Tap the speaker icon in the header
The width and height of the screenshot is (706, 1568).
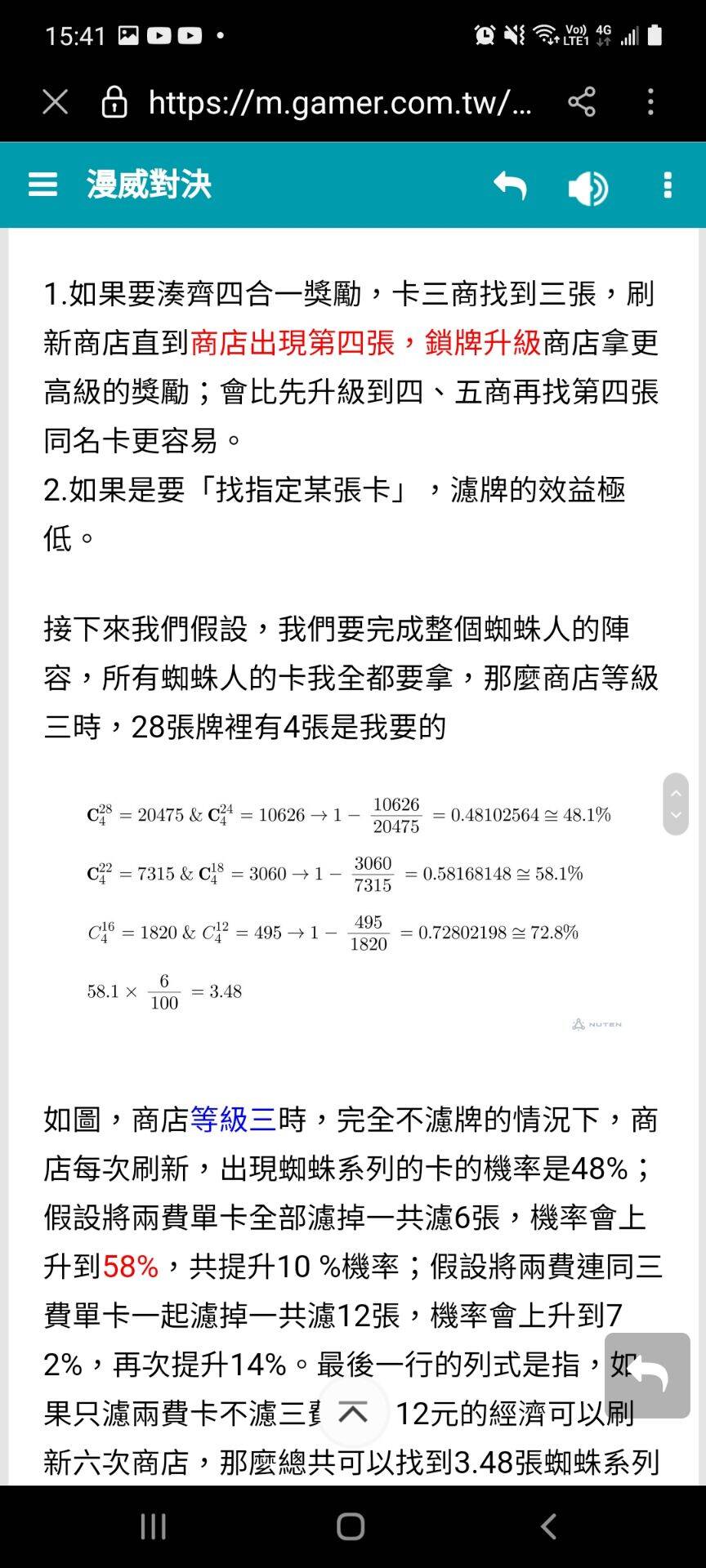(588, 188)
